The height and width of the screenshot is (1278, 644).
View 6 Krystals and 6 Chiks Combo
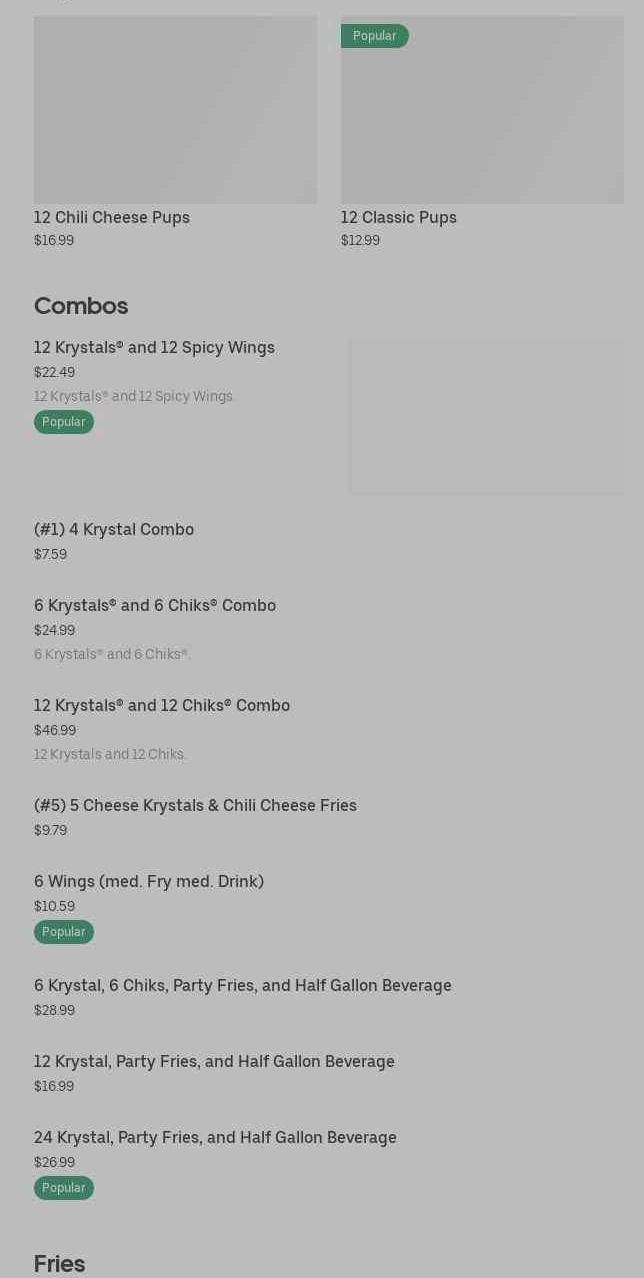coord(155,606)
